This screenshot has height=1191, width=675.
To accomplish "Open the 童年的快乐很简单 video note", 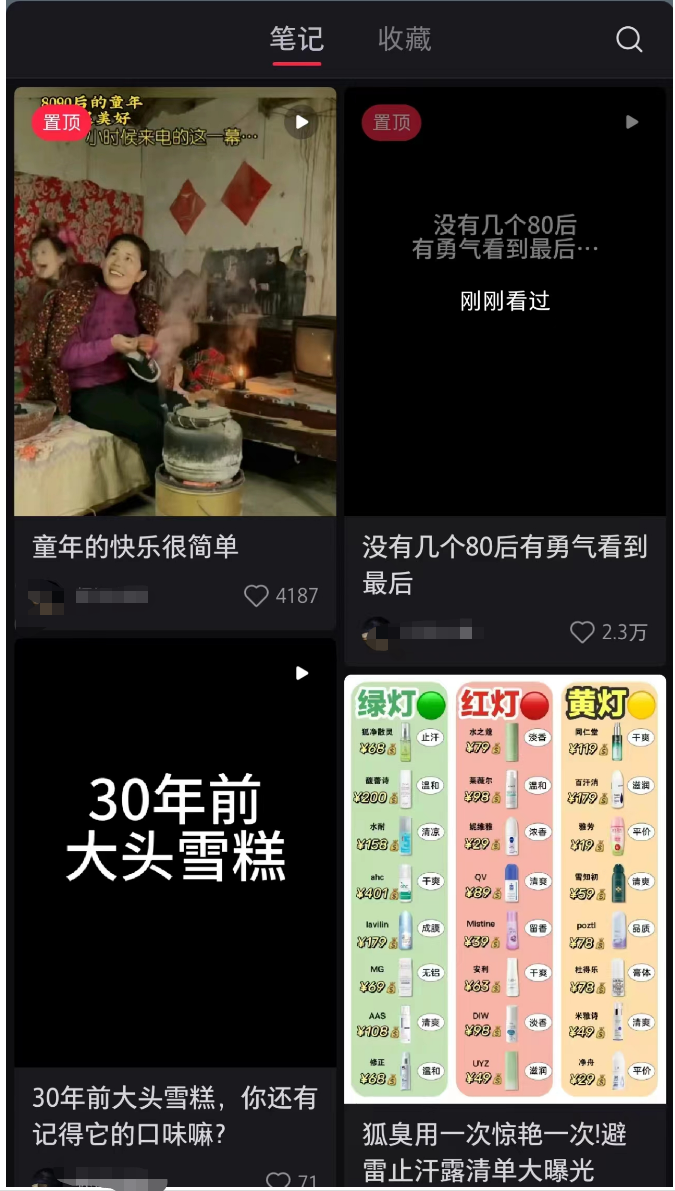I will [x=175, y=301].
